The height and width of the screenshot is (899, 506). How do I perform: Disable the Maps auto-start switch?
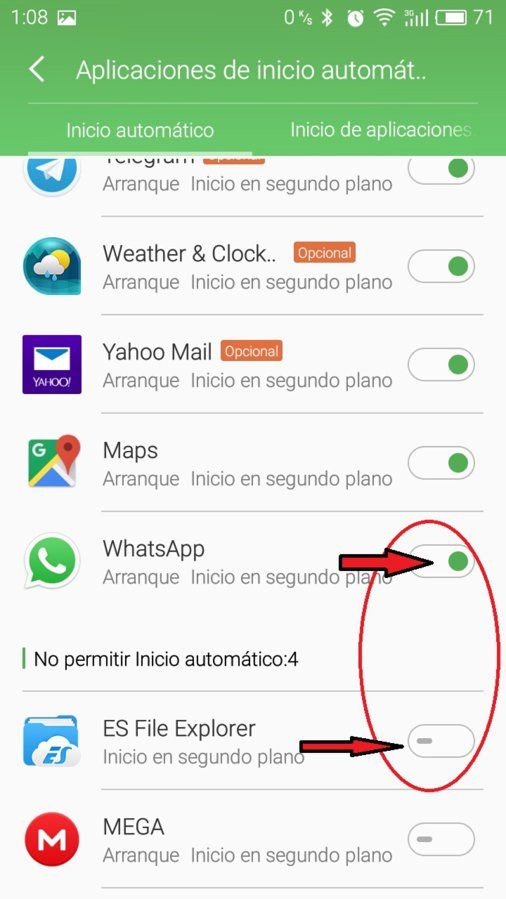[x=441, y=463]
